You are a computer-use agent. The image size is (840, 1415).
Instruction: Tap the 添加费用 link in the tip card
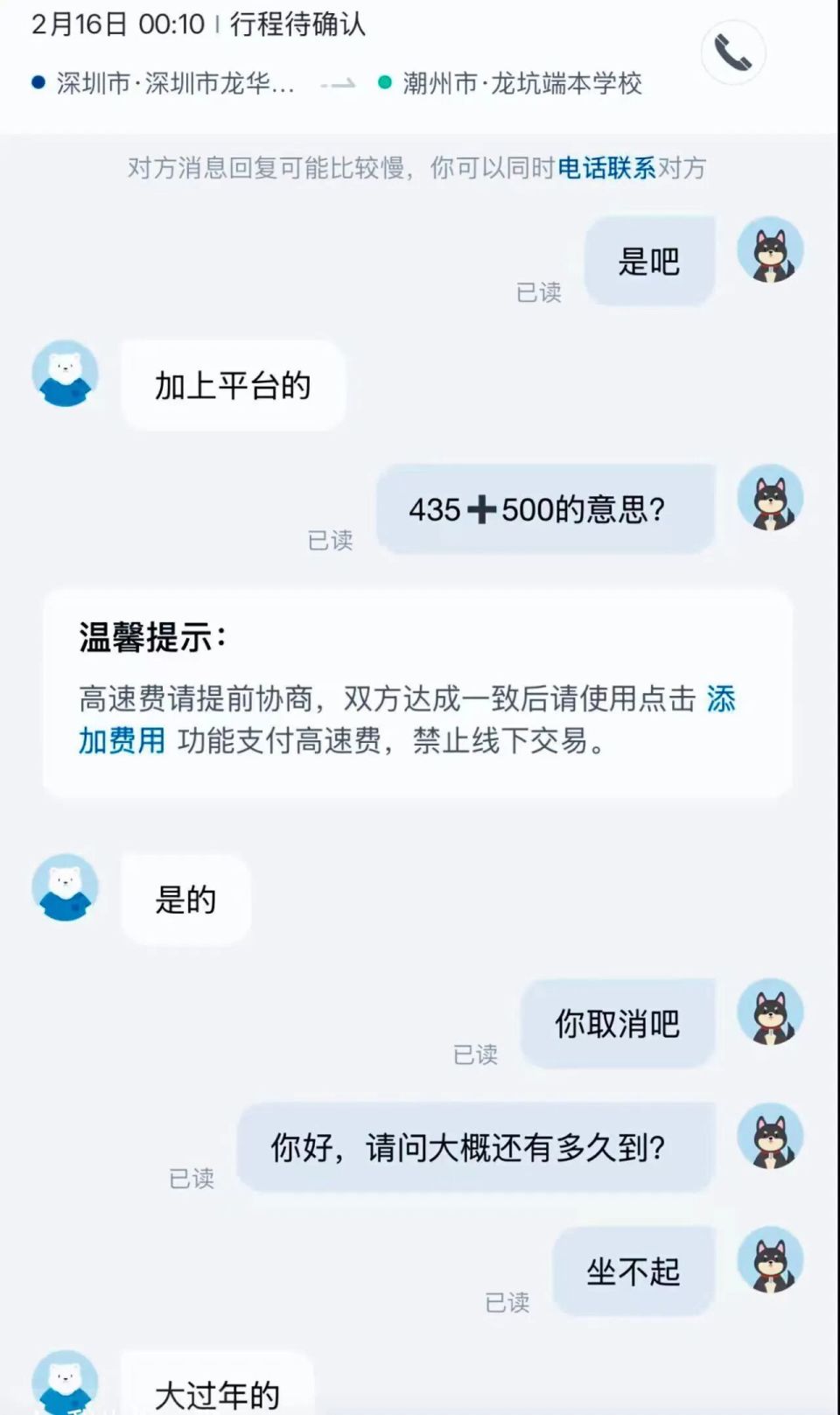pyautogui.click(x=122, y=739)
